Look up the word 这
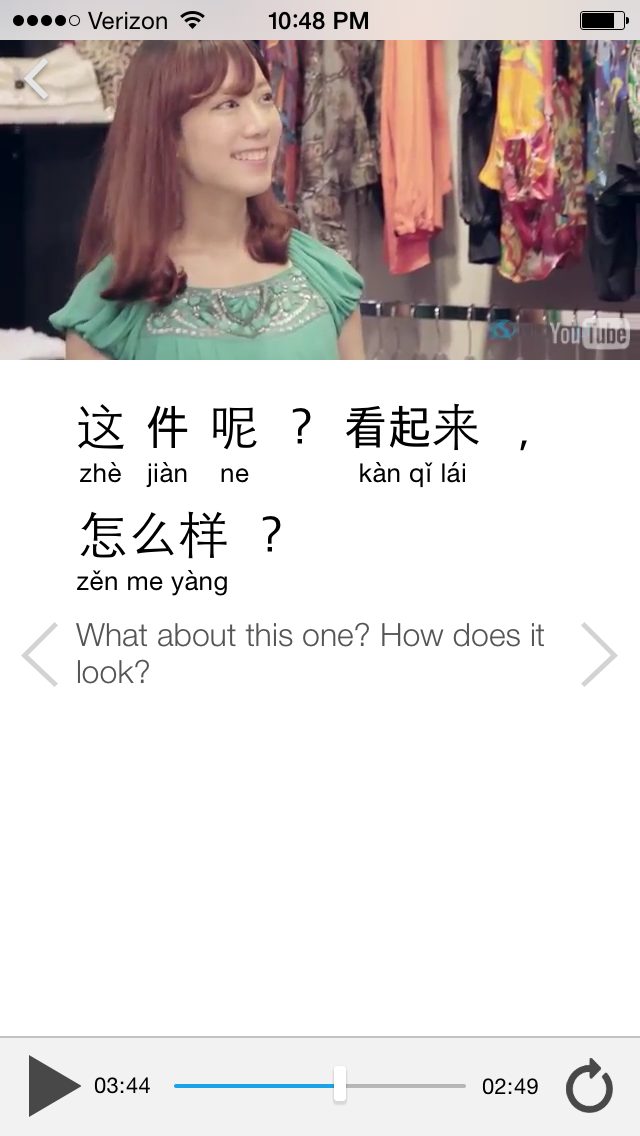 (101, 429)
